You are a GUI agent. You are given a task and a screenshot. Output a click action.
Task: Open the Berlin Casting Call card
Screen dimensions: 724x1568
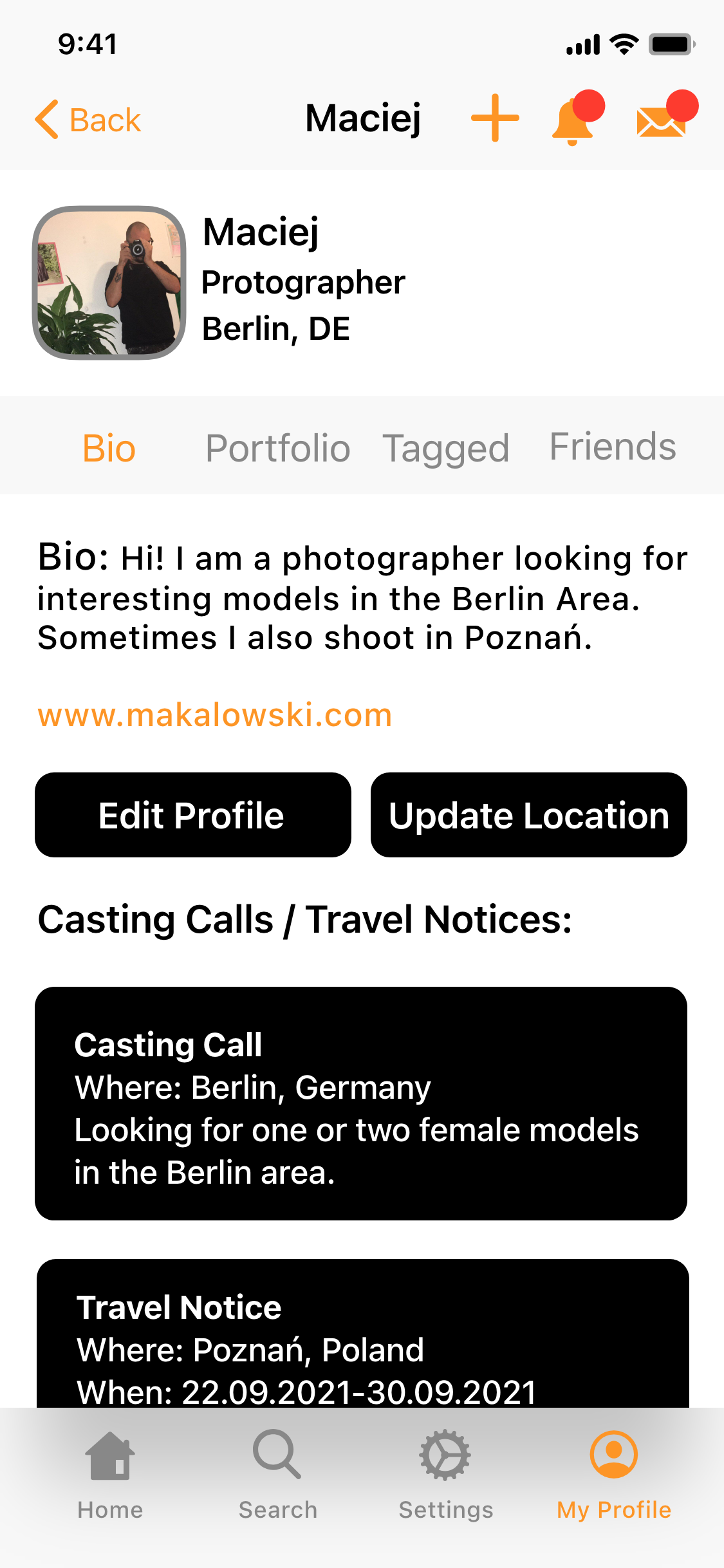[361, 1103]
